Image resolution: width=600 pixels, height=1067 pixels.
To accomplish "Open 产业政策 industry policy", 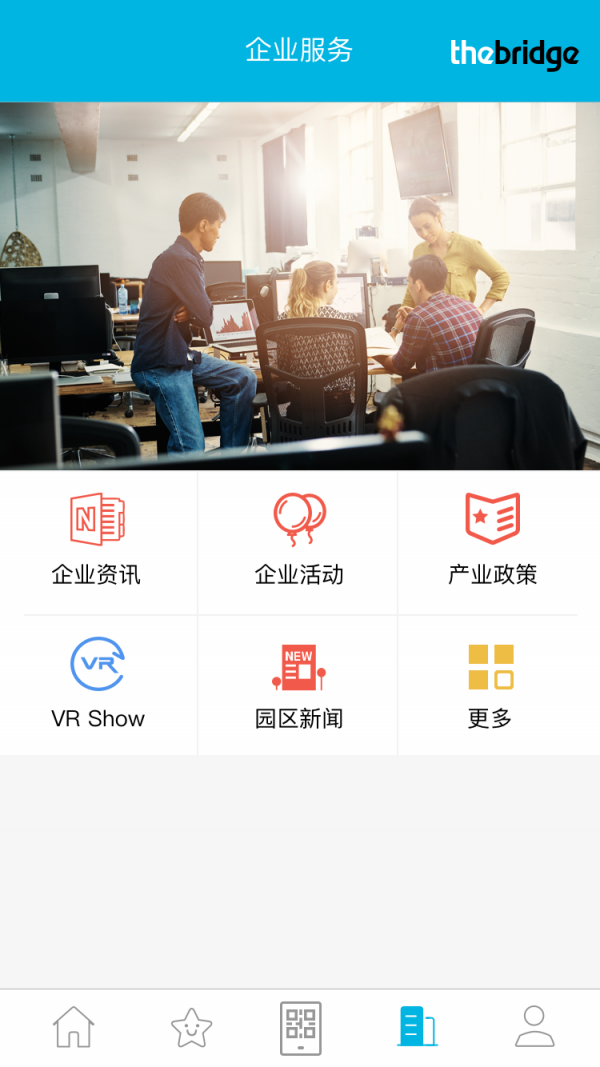I will [x=492, y=540].
